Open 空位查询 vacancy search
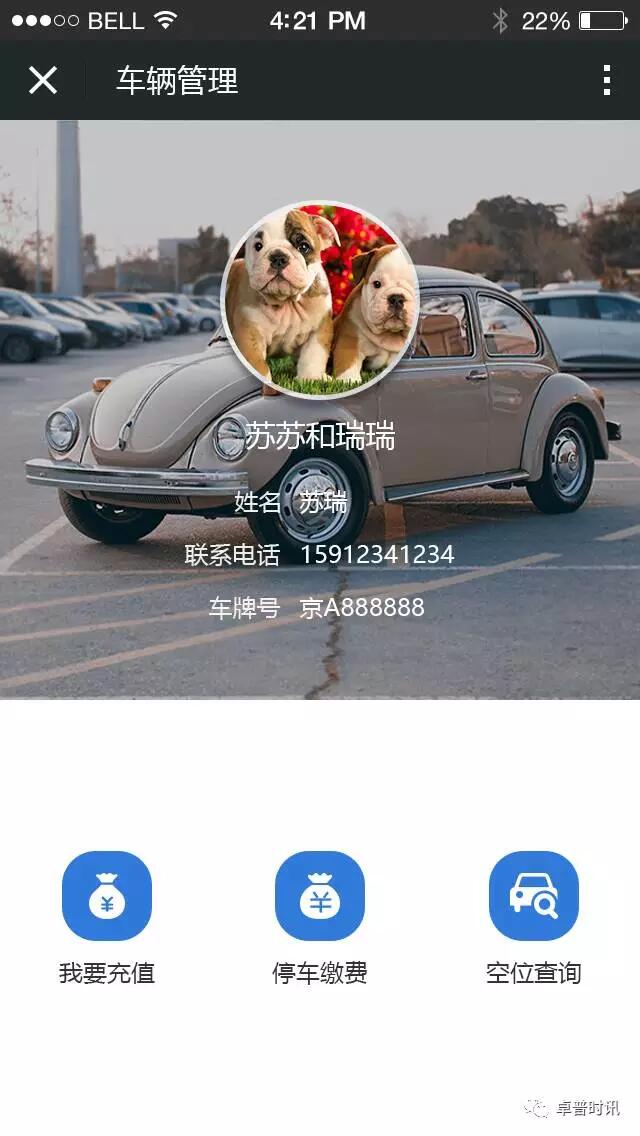 pos(533,896)
